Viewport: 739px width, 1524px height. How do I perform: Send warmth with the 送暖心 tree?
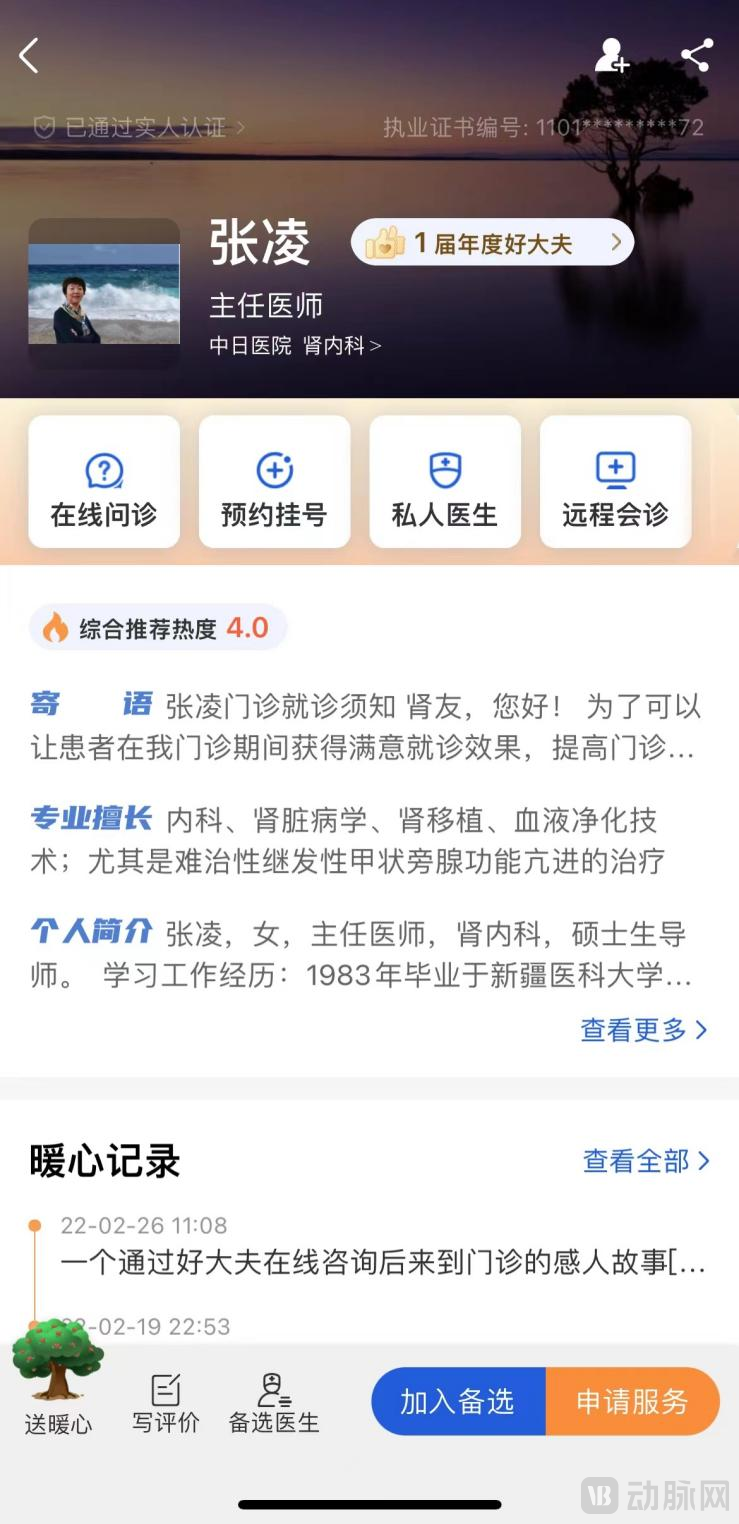(58, 1380)
